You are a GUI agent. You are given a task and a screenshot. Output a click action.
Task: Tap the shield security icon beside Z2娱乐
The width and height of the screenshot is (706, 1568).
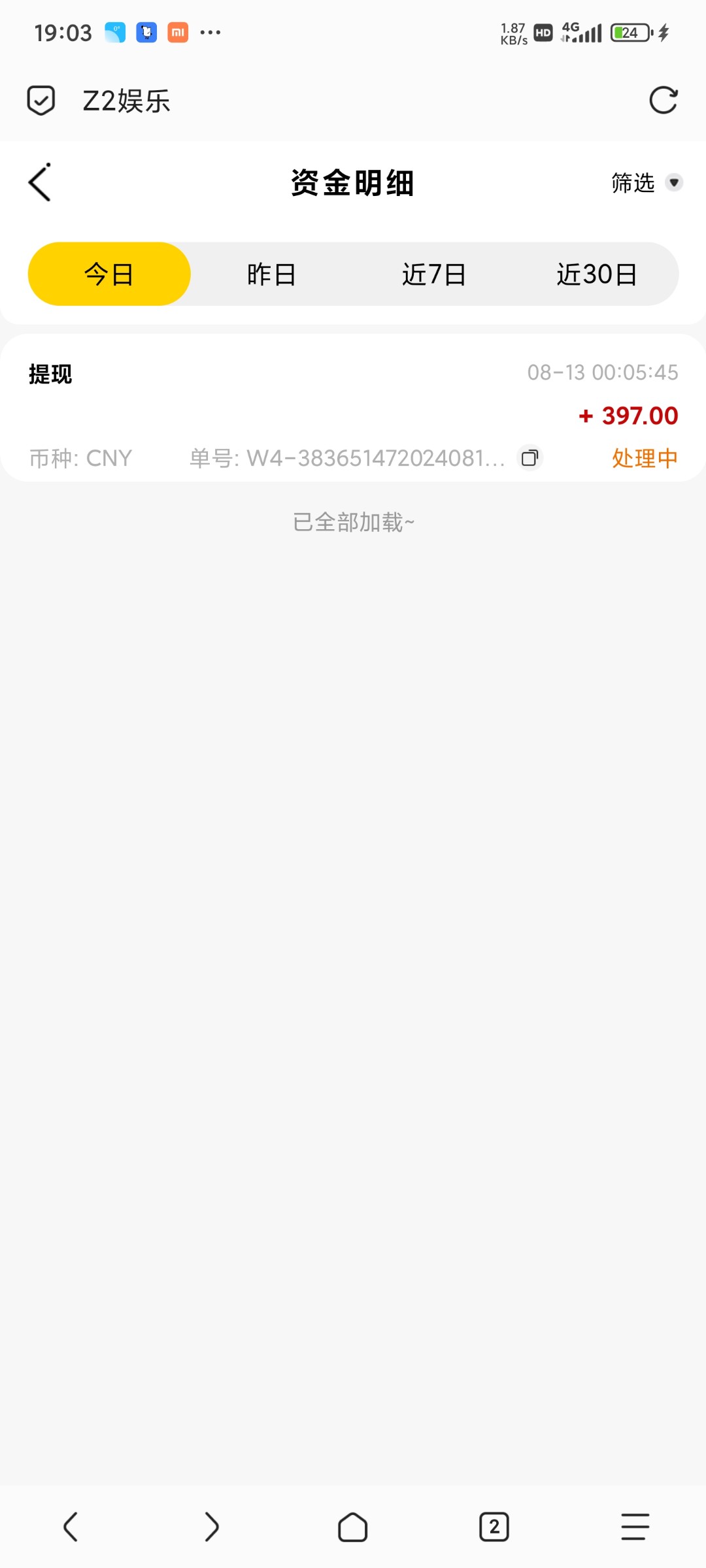click(x=41, y=101)
